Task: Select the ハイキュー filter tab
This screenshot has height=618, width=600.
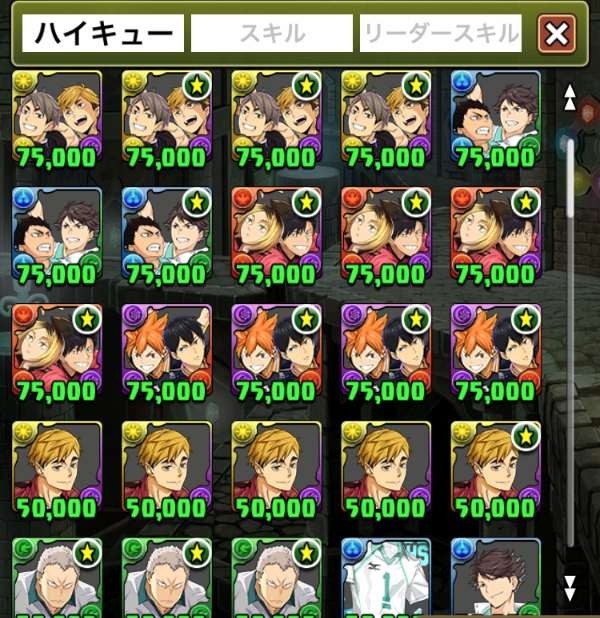Action: coord(104,35)
